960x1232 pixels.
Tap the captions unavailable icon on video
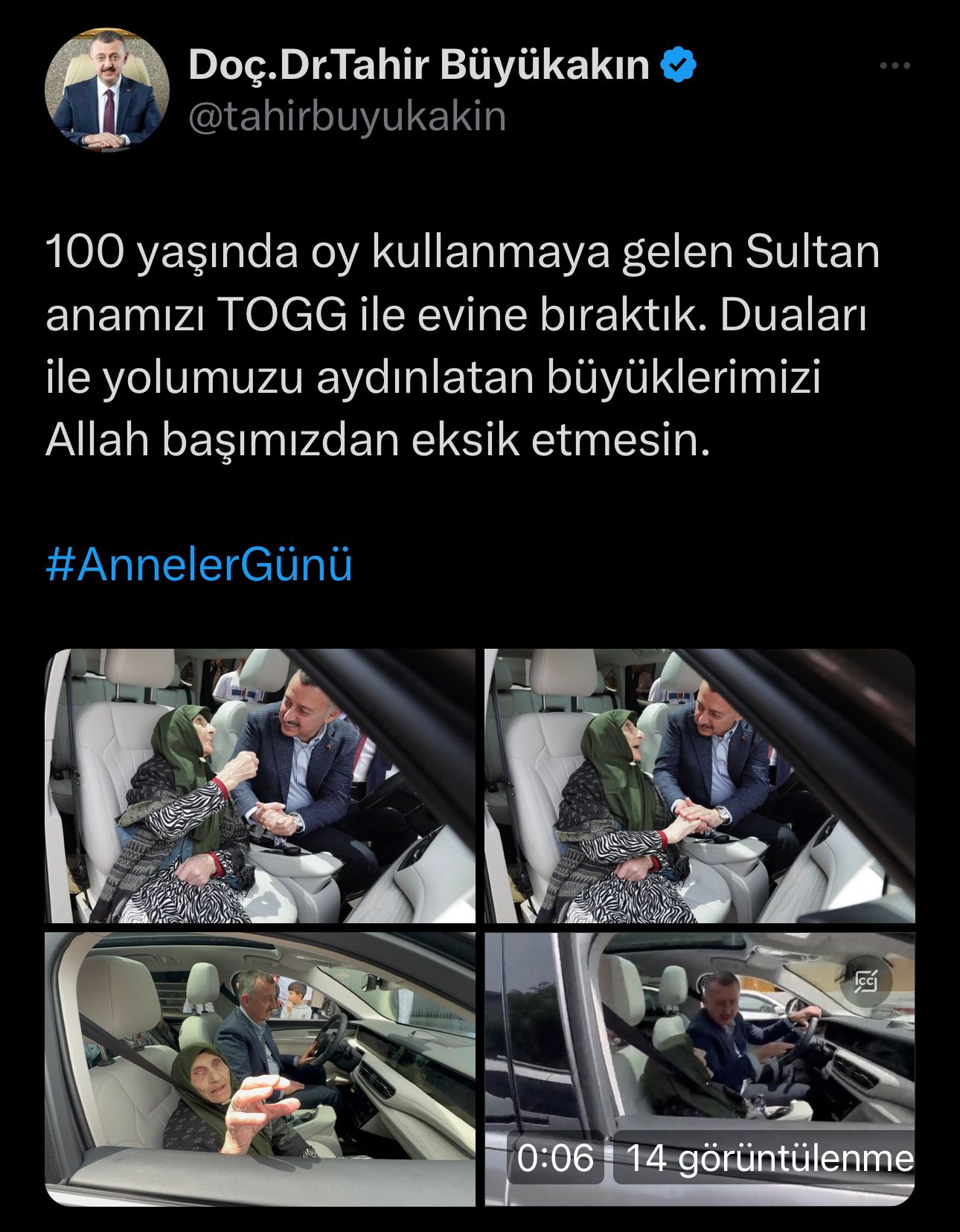pos(867,981)
